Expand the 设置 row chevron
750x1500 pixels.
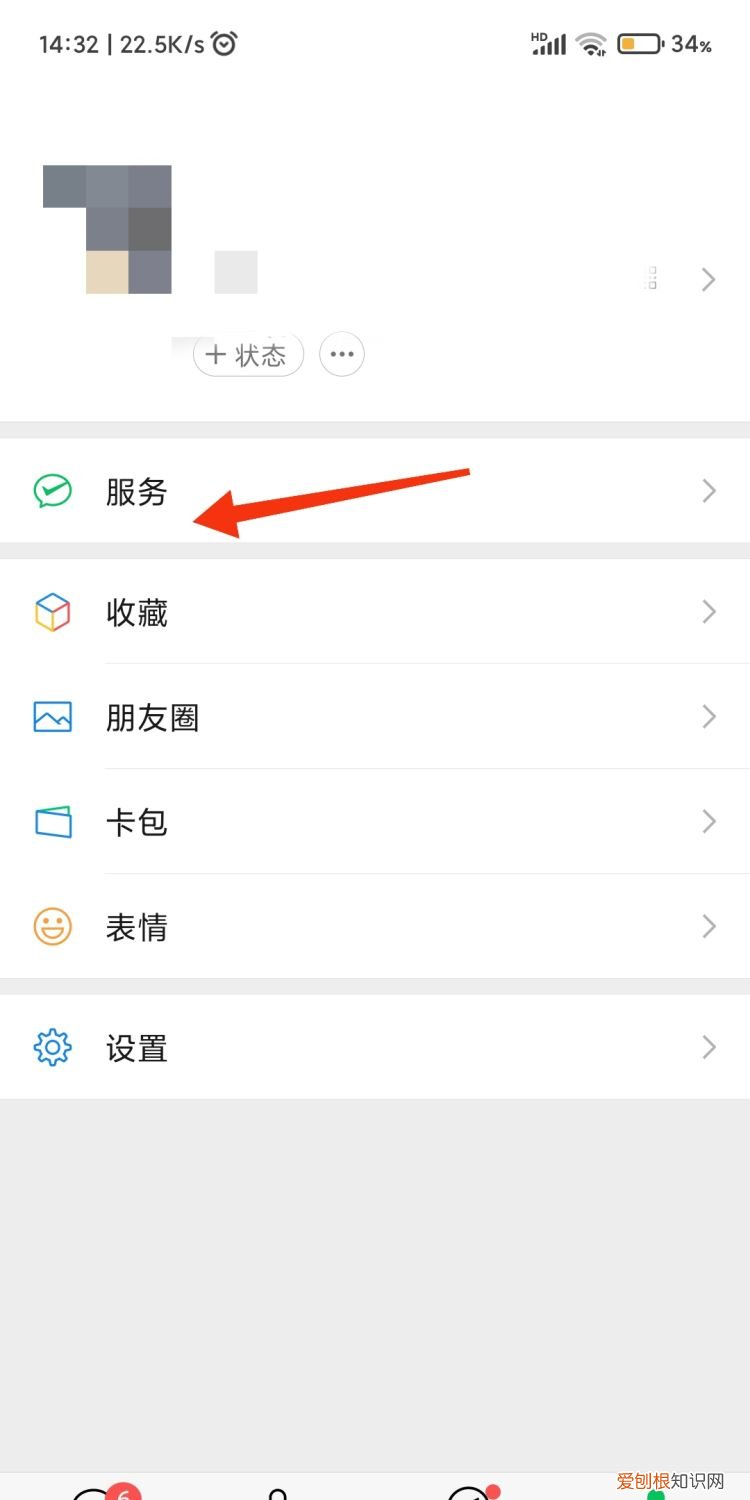click(x=709, y=1047)
